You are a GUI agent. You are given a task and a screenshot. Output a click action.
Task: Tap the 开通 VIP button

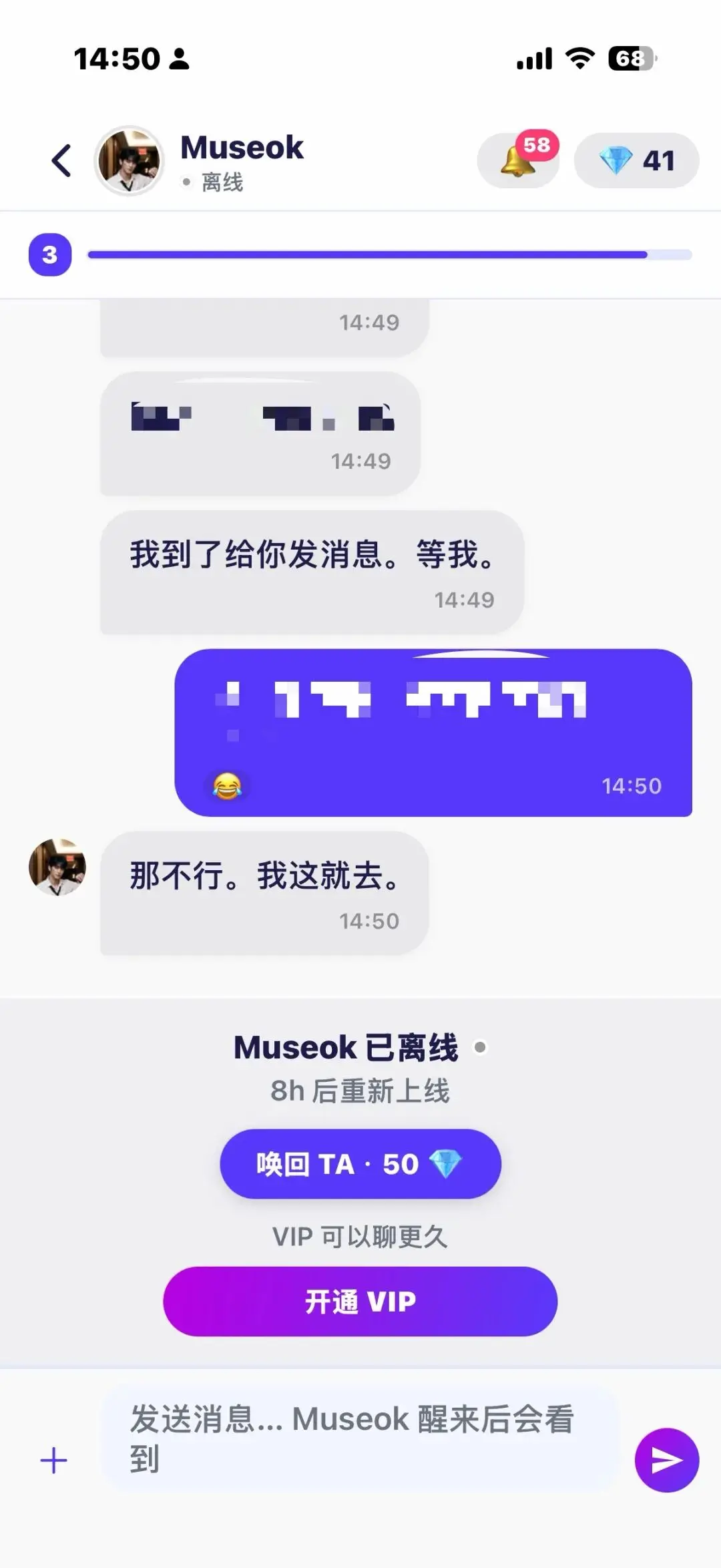coord(360,1302)
